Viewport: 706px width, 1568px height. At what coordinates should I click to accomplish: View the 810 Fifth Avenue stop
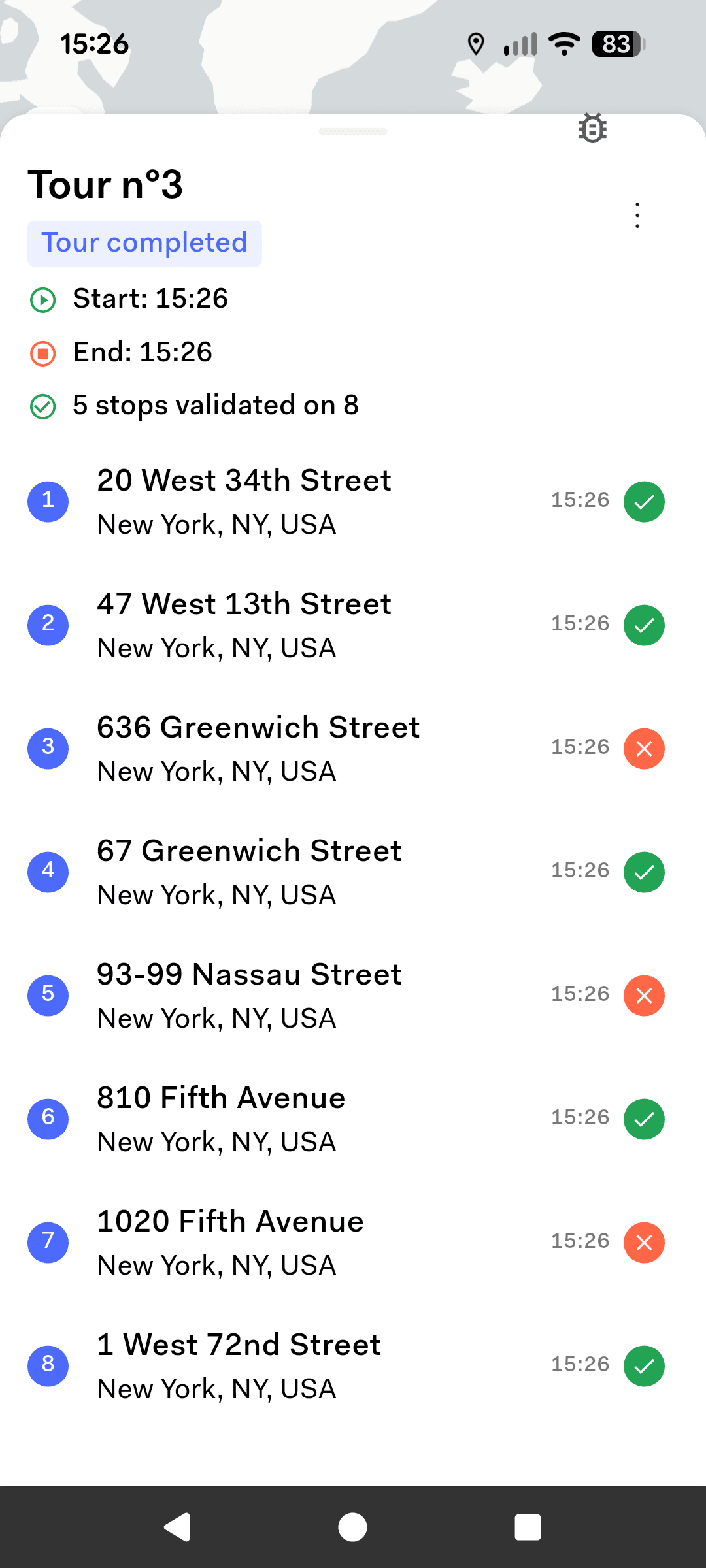point(221,1119)
